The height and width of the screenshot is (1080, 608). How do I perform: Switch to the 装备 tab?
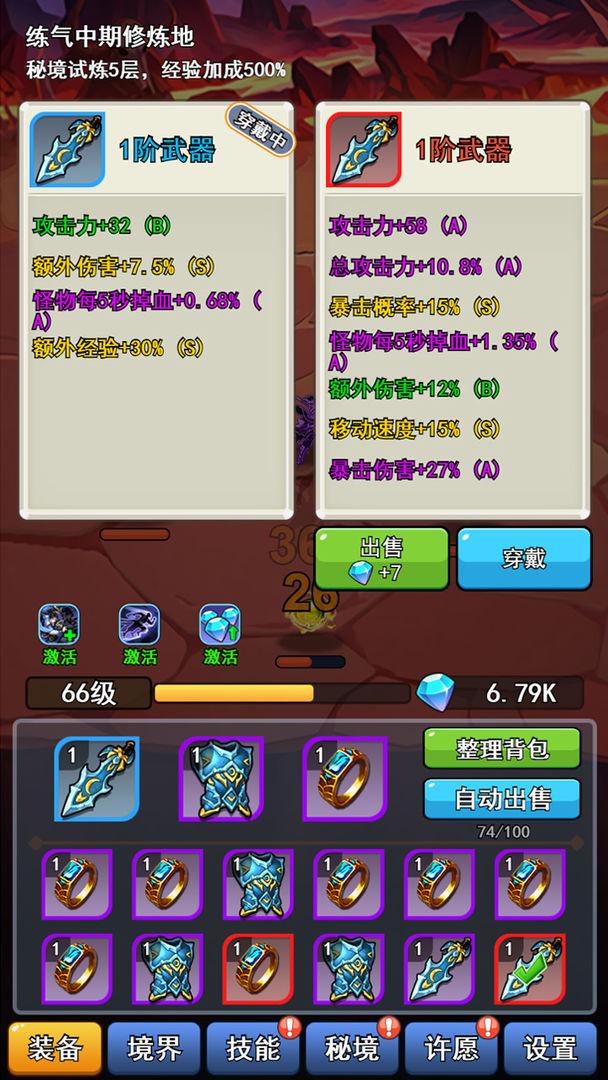pos(54,1048)
